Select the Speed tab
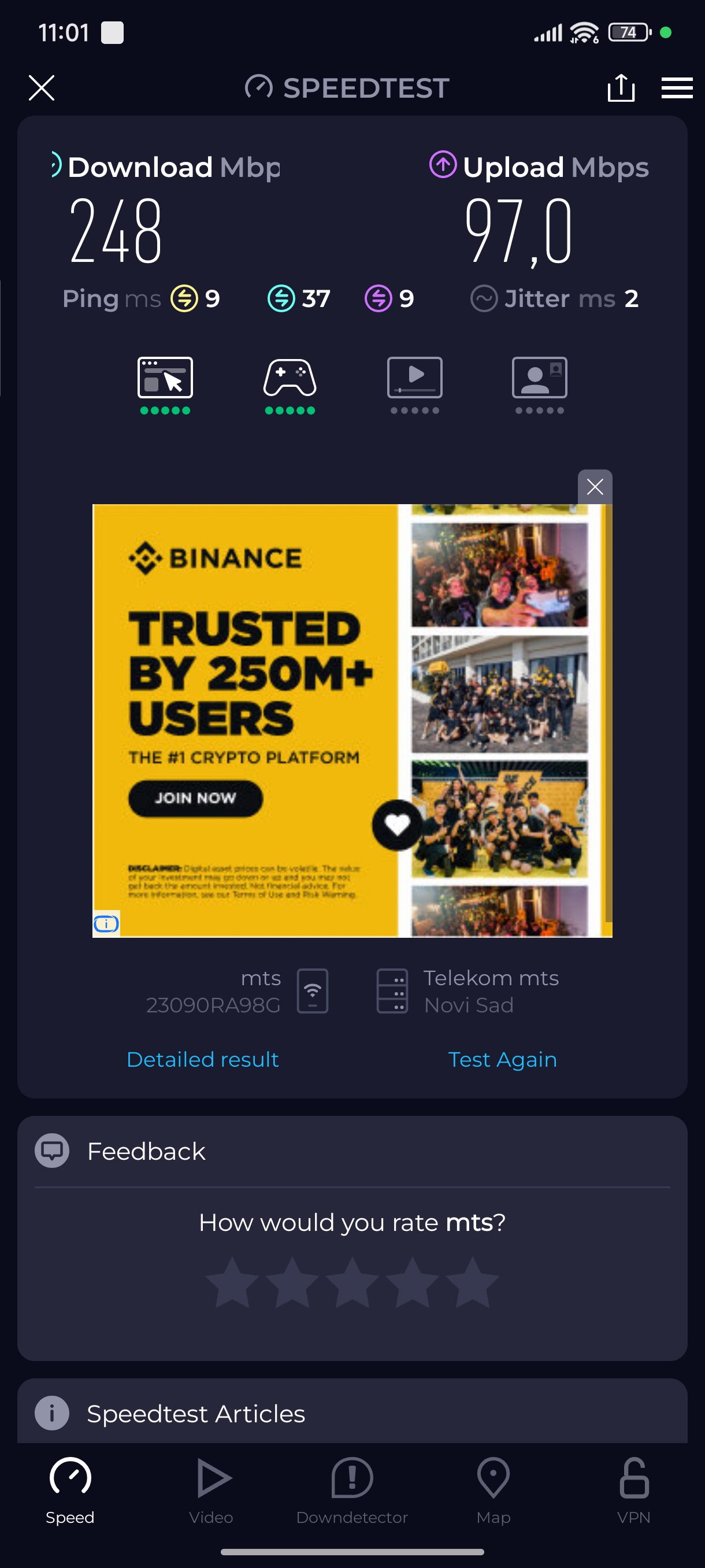 70,1489
